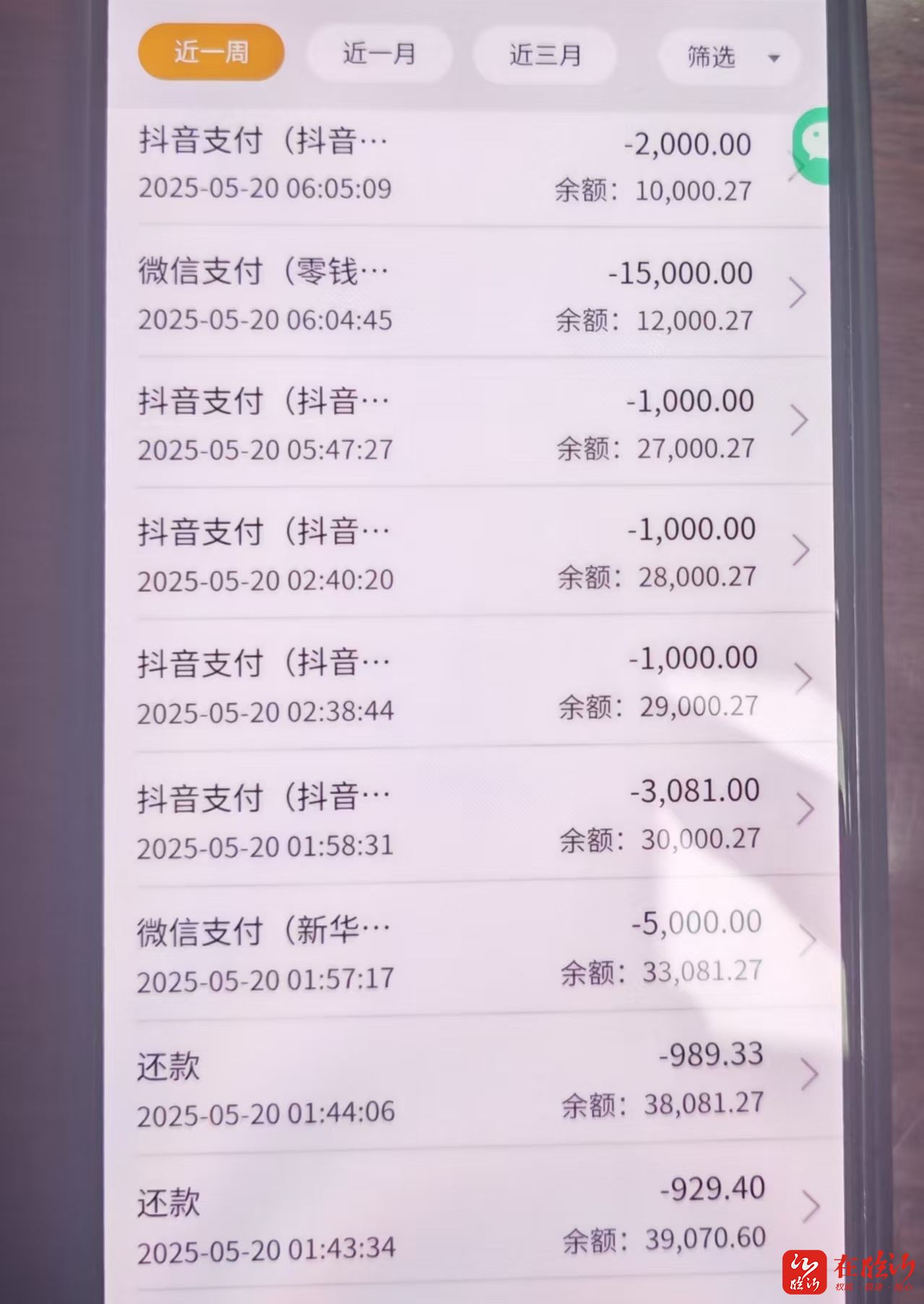Open the -5,000.00 微信支付 新华 transaction

click(x=462, y=951)
